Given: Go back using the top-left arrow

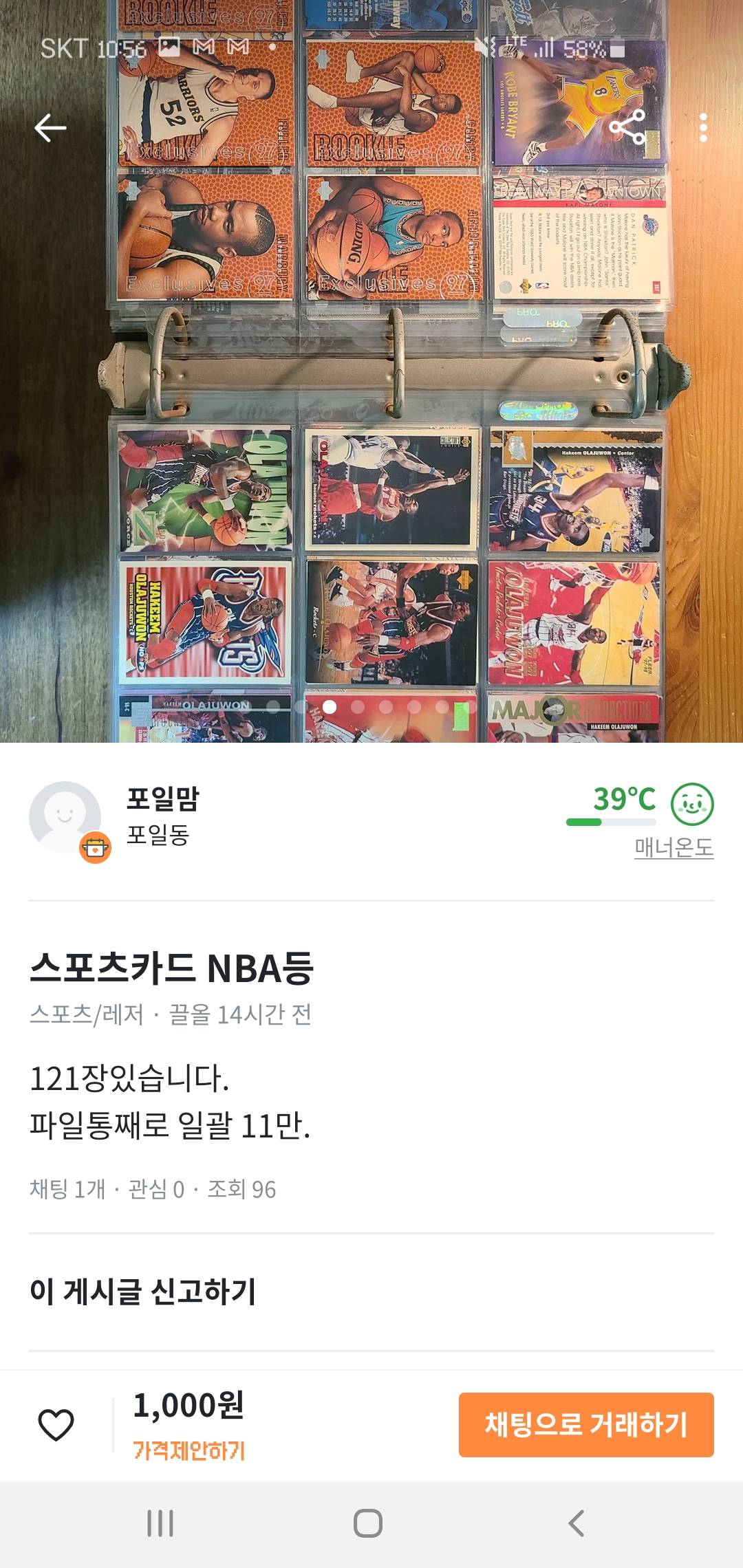Looking at the screenshot, I should point(50,128).
